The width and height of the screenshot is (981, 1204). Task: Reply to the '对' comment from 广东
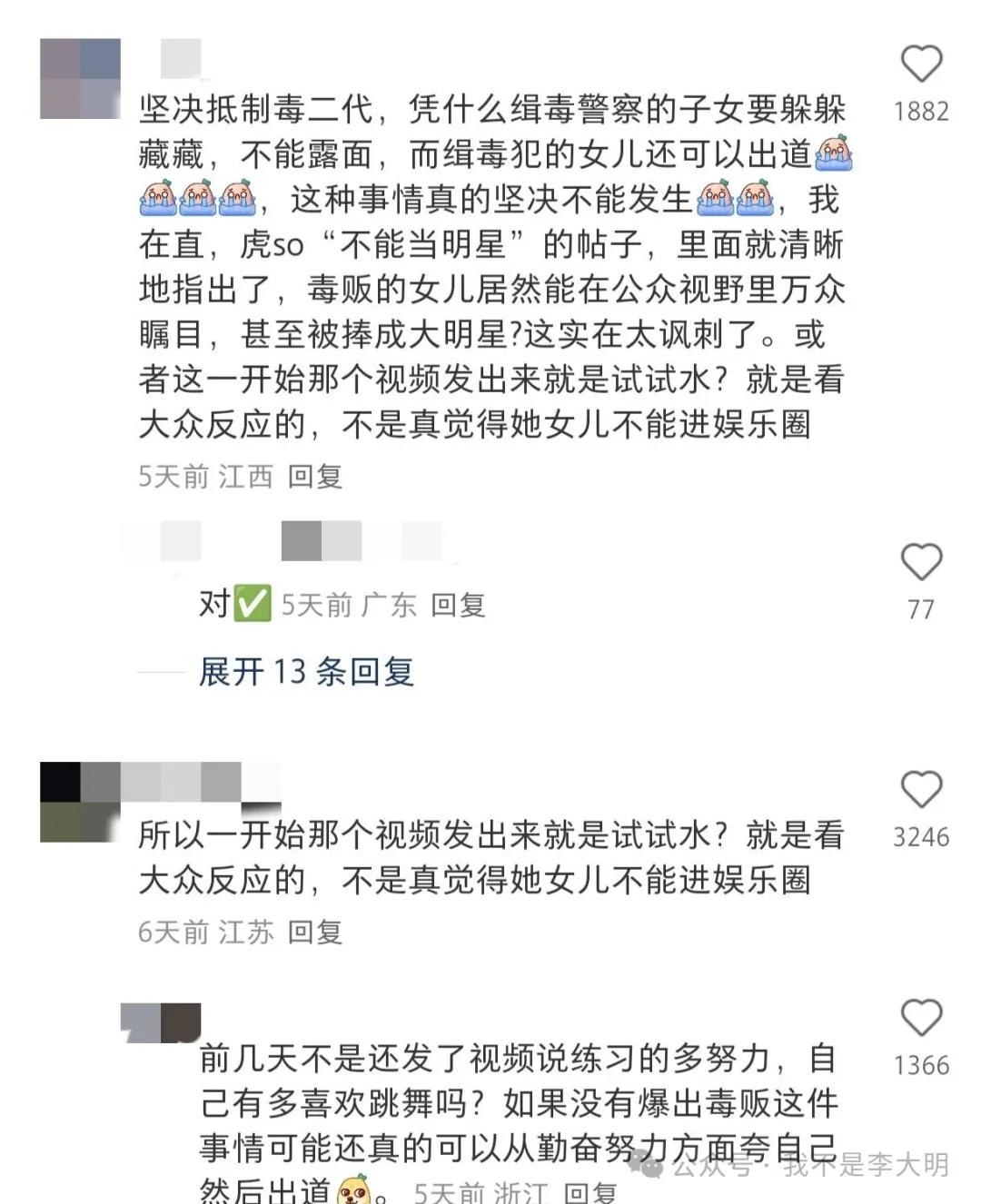[458, 606]
